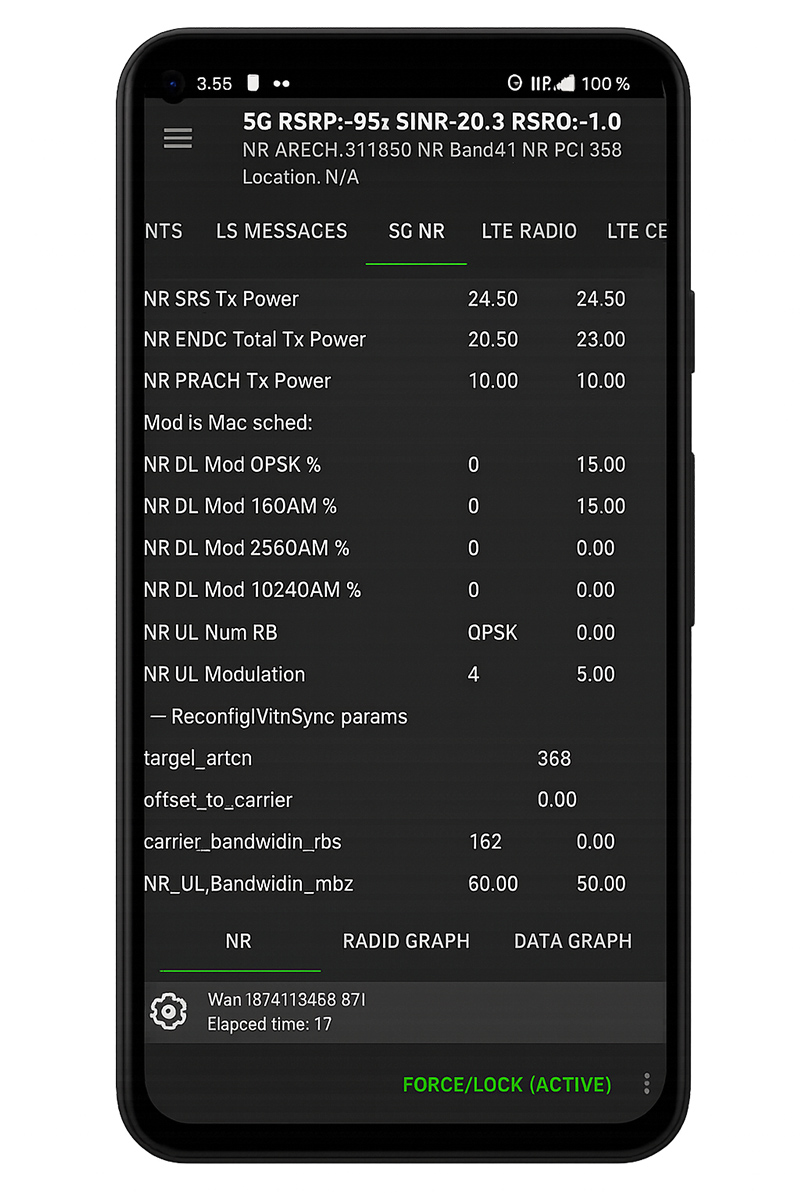Image resolution: width=800 pixels, height=1200 pixels.
Task: Open the settings gear icon
Action: 168,1012
